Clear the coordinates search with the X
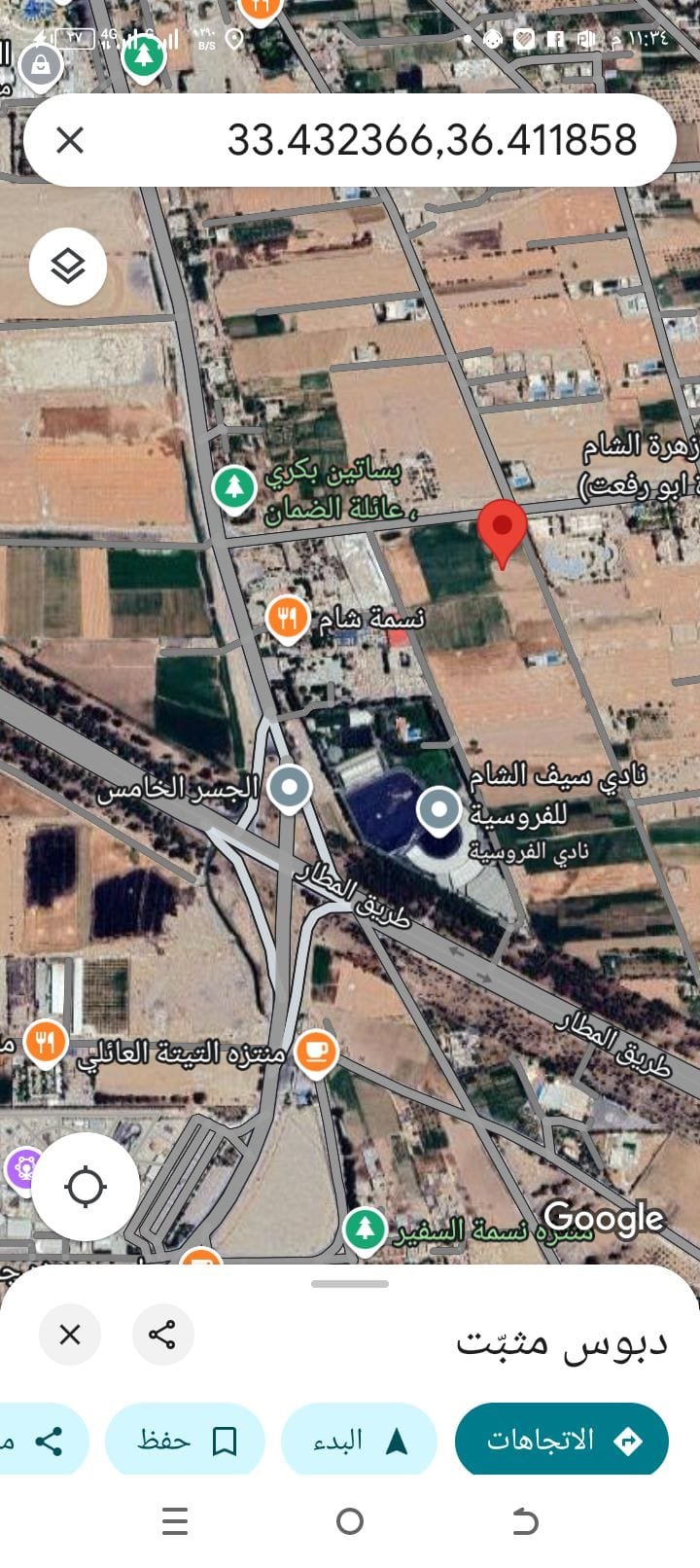Viewport: 700px width, 1568px height. [x=70, y=140]
